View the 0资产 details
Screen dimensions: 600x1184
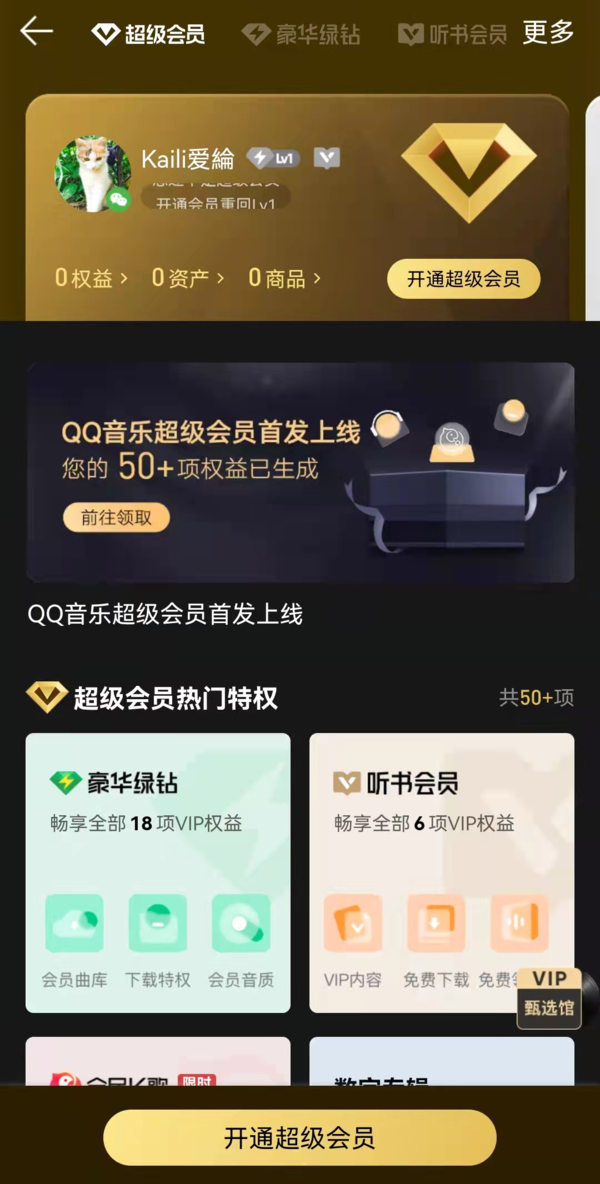[x=187, y=278]
